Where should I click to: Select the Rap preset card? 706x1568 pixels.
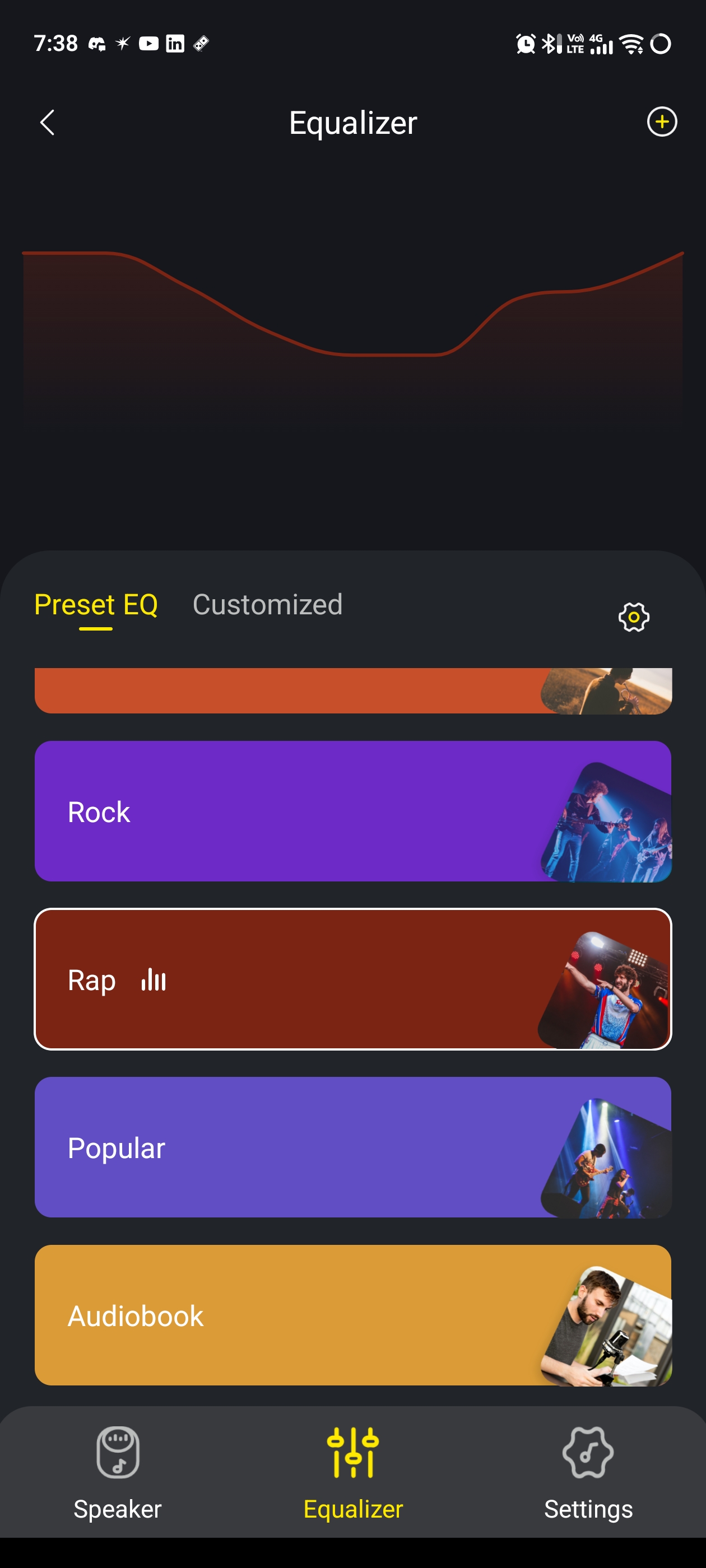[x=352, y=979]
